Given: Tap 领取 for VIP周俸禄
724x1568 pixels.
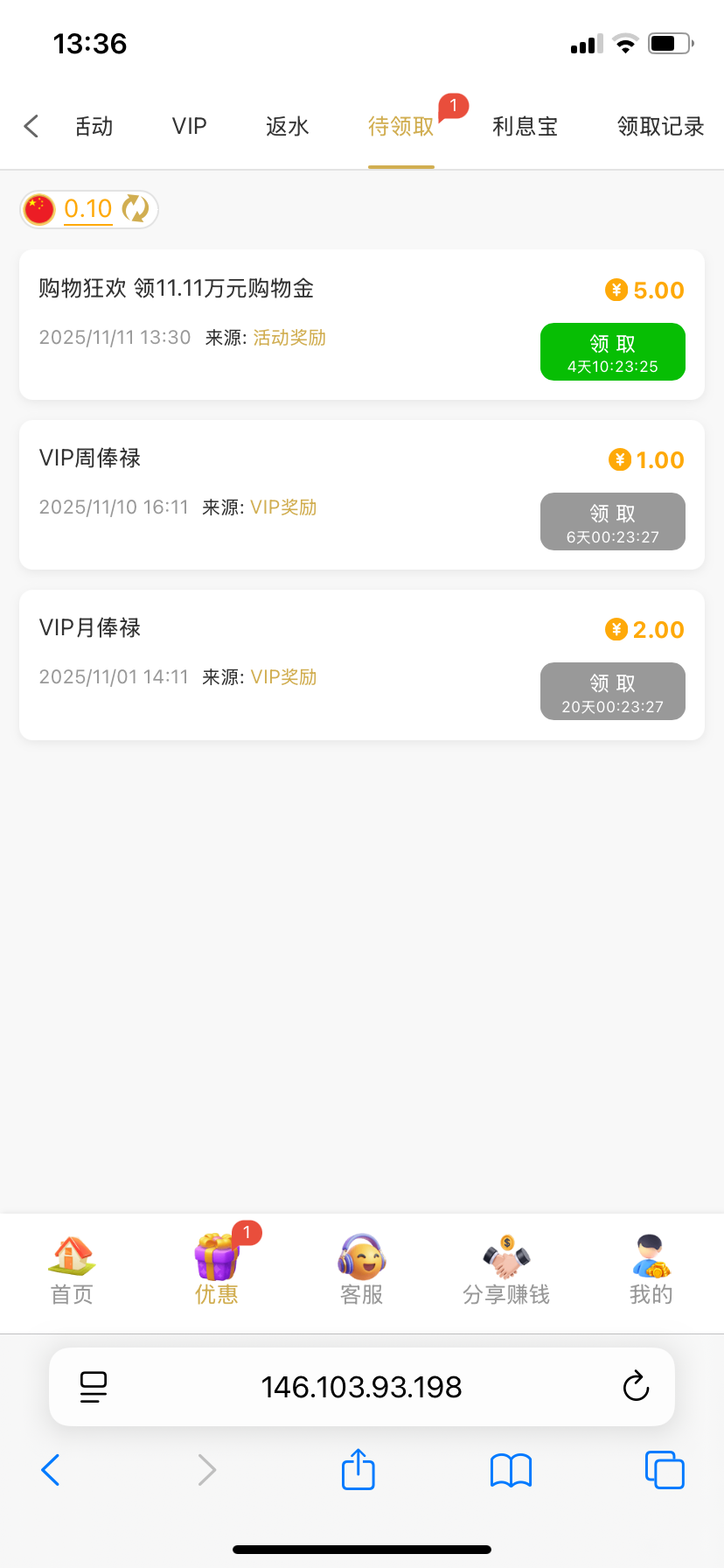Looking at the screenshot, I should pos(612,521).
